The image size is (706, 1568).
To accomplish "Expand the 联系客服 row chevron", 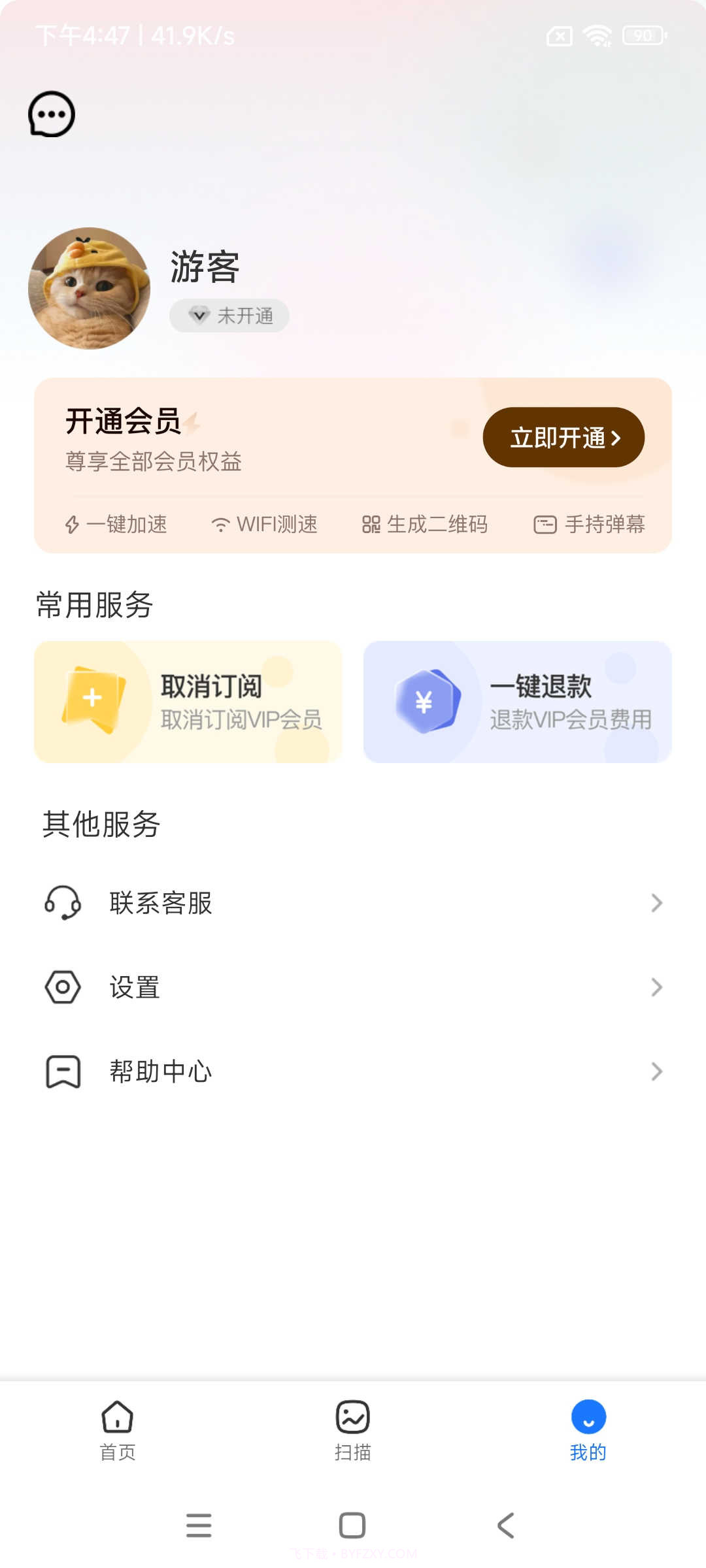I will pos(658,904).
